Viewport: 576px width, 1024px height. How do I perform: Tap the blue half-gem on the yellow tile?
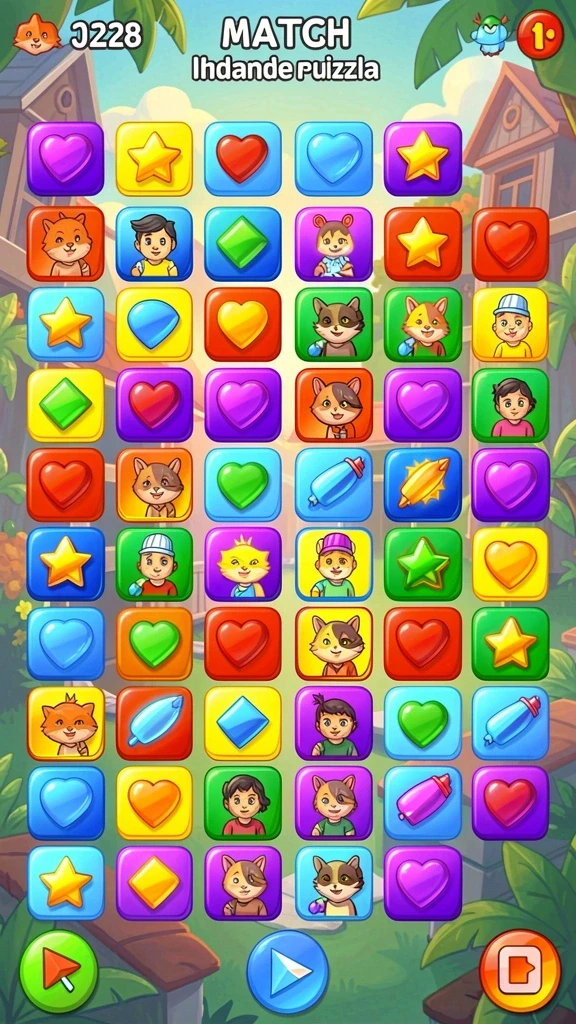pyautogui.click(x=154, y=325)
